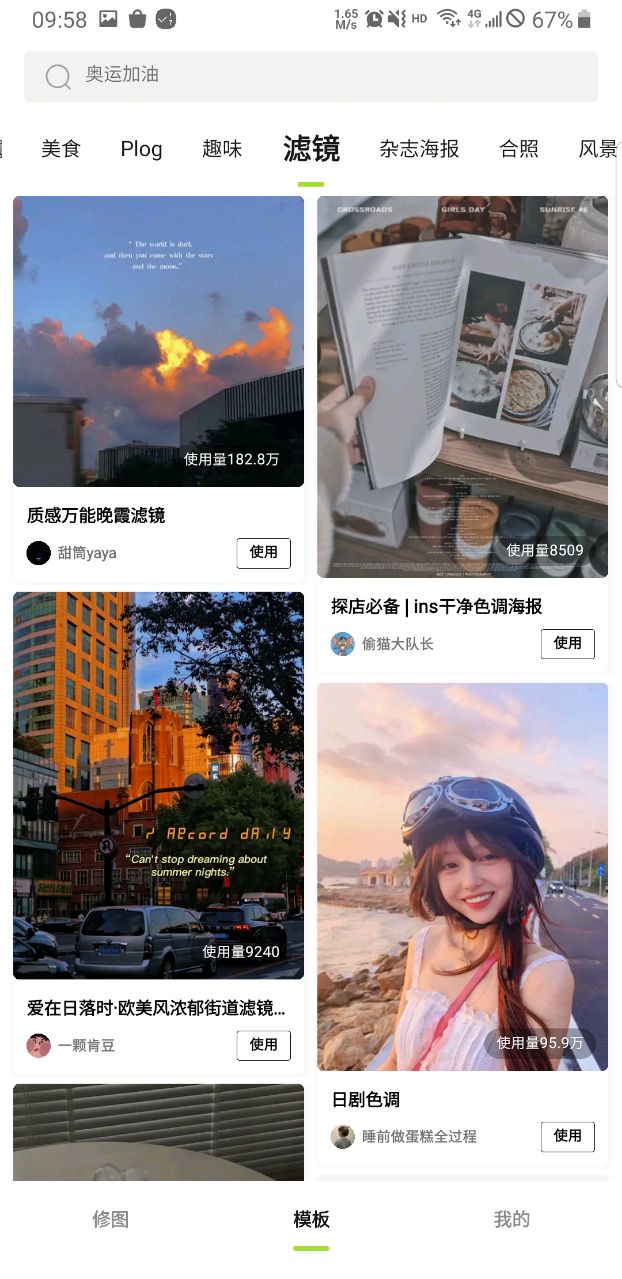Select the 滤镜 category tab

(311, 149)
